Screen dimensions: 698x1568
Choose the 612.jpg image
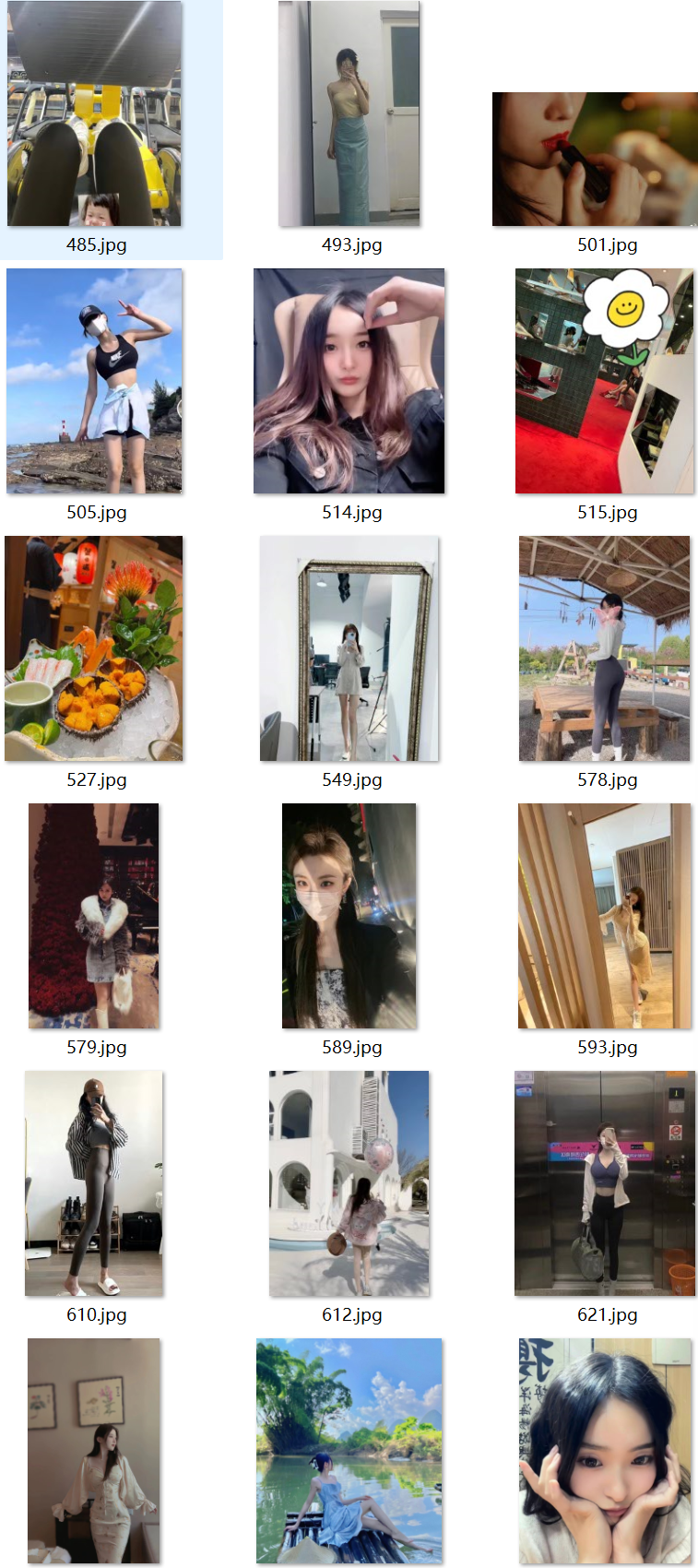coord(349,1183)
